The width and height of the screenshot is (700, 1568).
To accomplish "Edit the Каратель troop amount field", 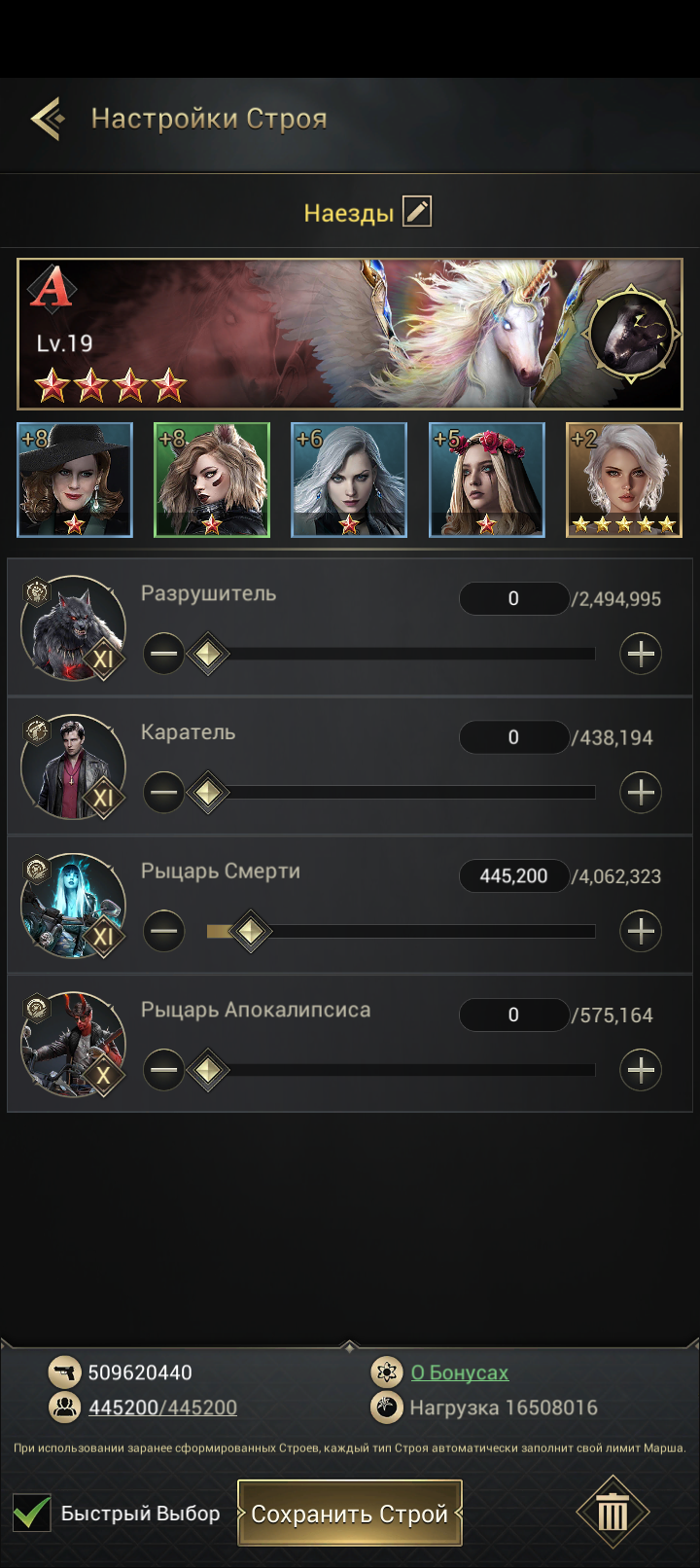I will point(513,737).
